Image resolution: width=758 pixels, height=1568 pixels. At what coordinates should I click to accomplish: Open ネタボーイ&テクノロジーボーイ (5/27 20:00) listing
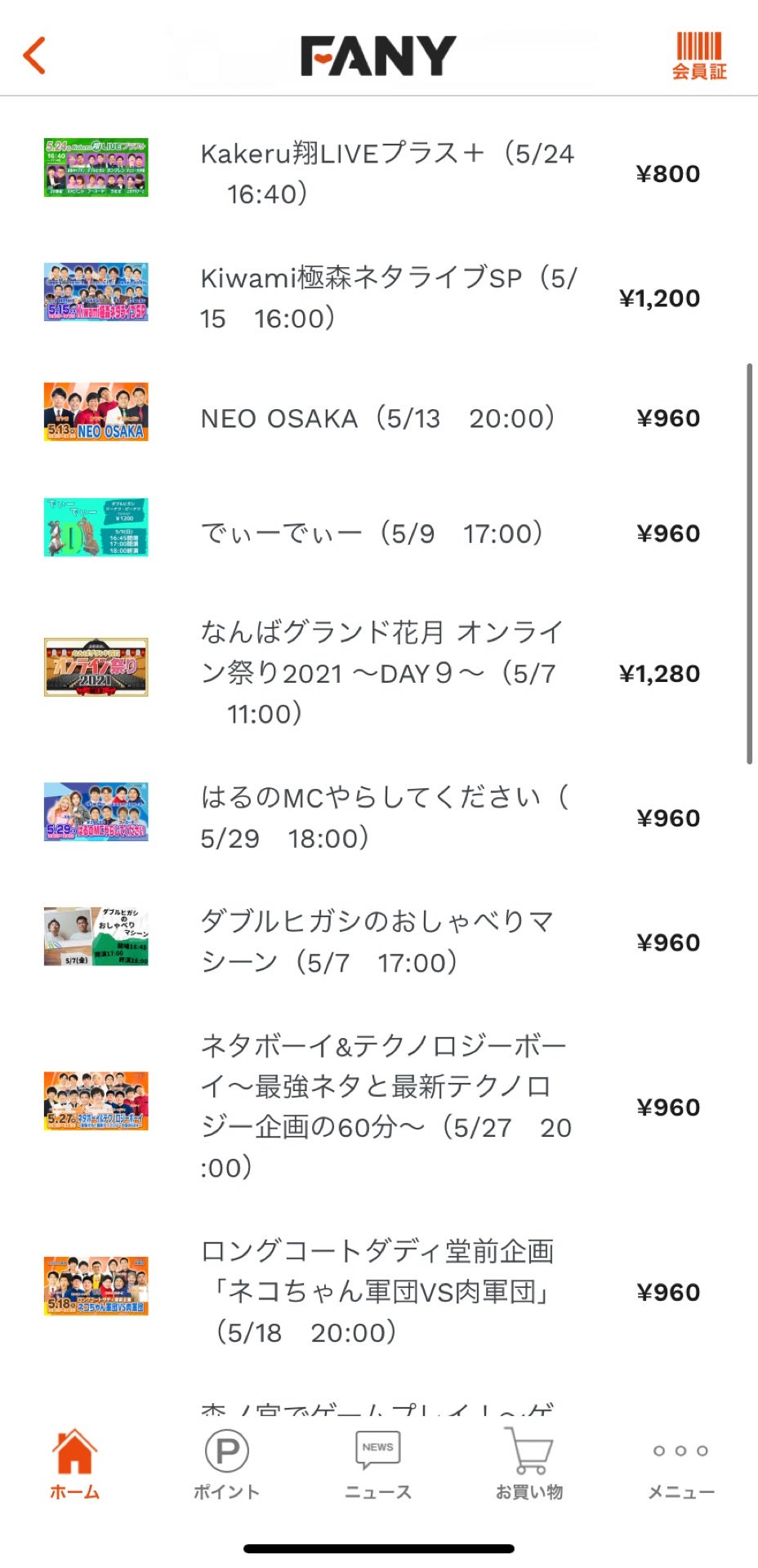tap(379, 1107)
